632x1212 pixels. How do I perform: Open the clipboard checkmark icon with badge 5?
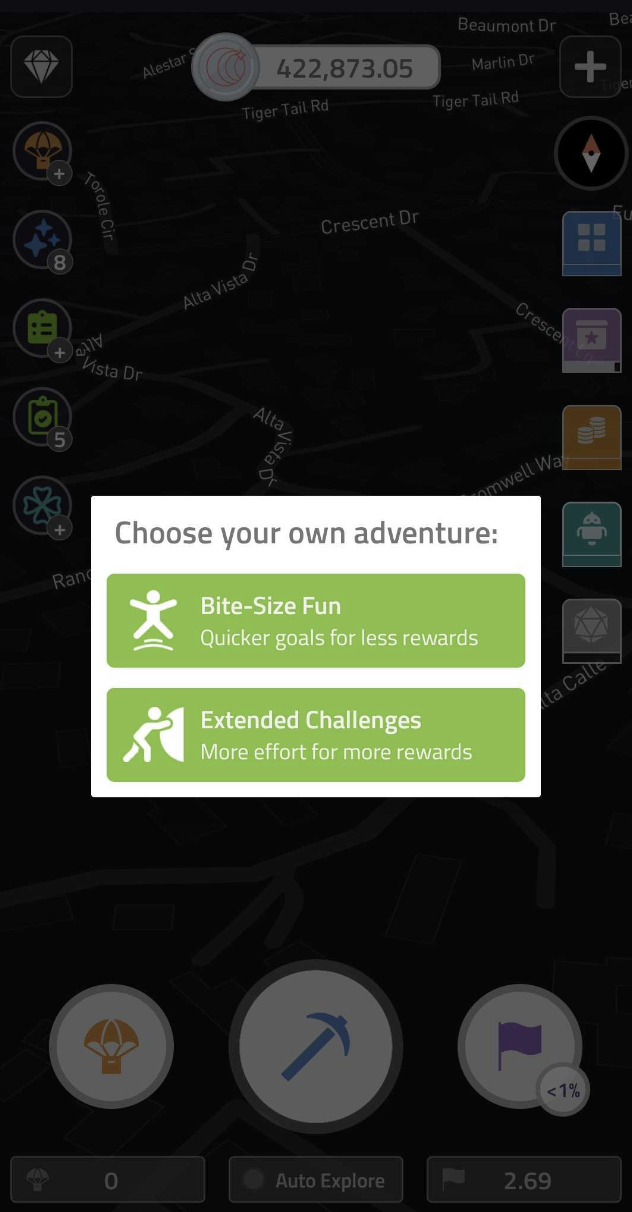tap(42, 417)
